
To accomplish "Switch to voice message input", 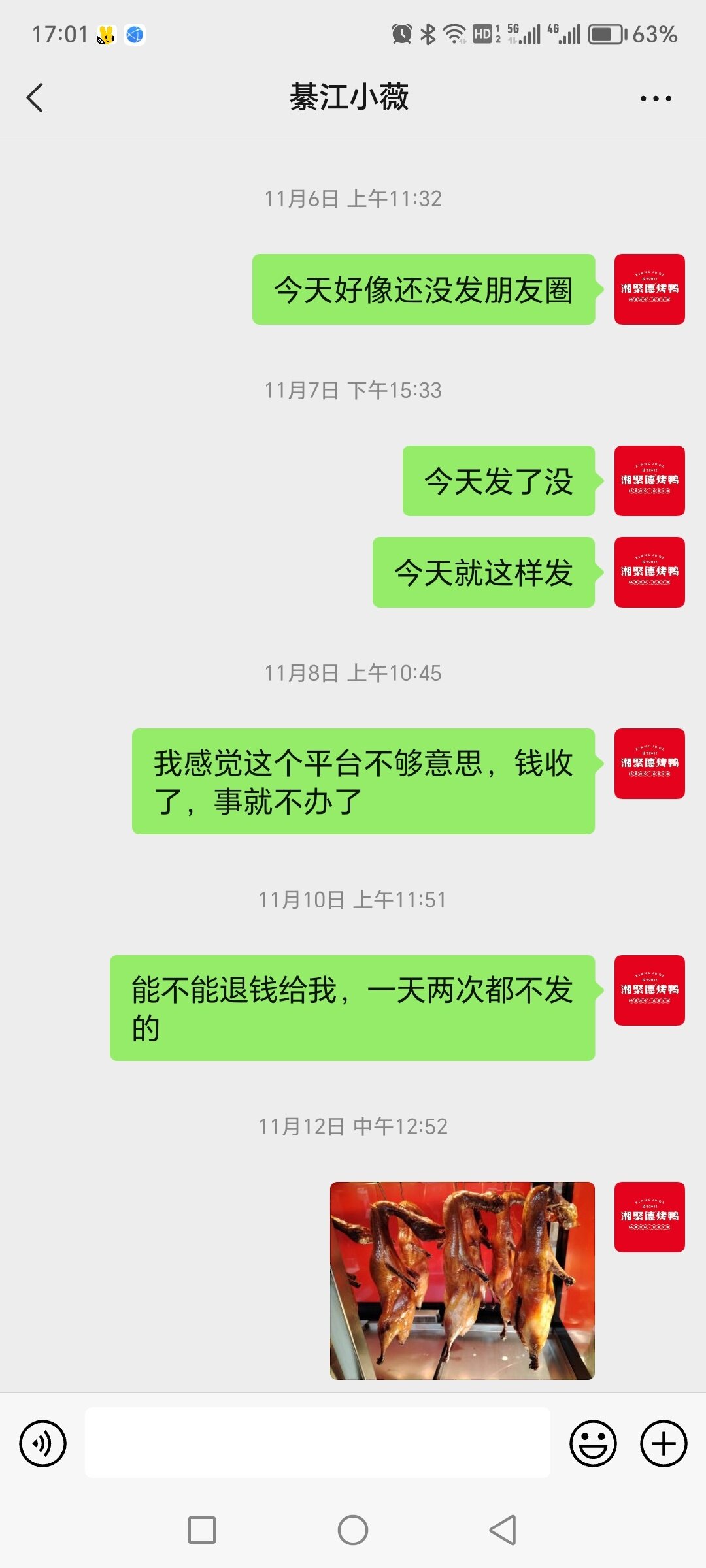I will [x=43, y=1443].
